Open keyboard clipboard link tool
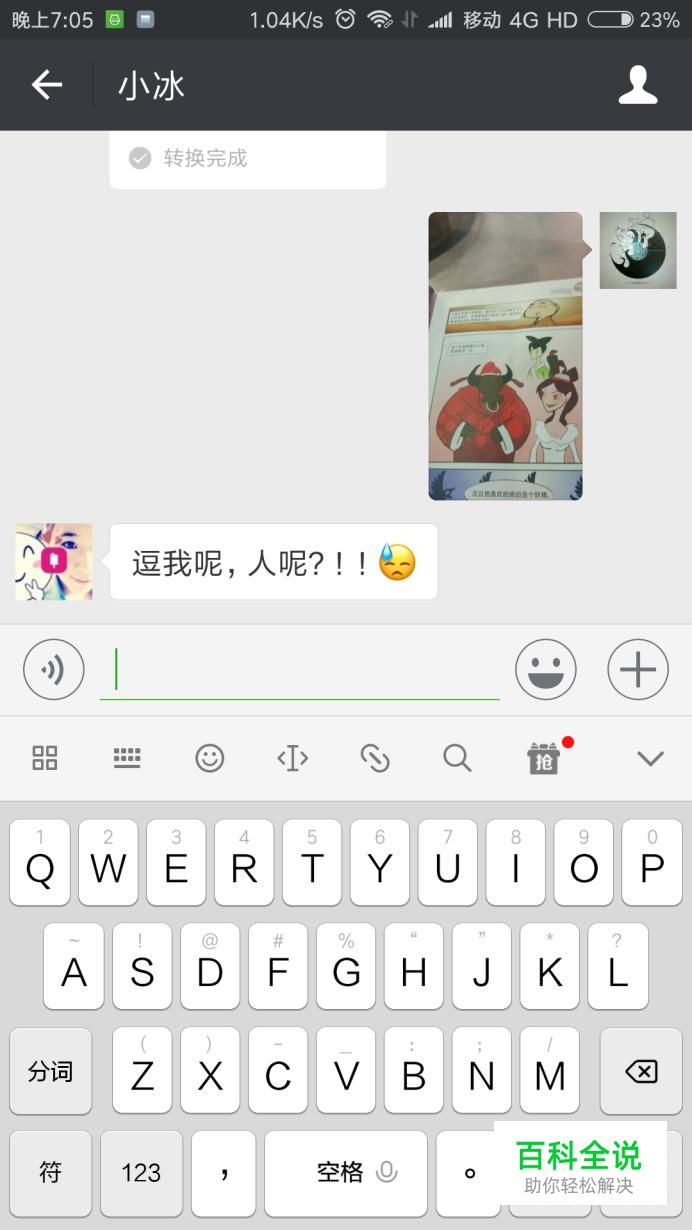Image resolution: width=692 pixels, height=1230 pixels. [375, 758]
